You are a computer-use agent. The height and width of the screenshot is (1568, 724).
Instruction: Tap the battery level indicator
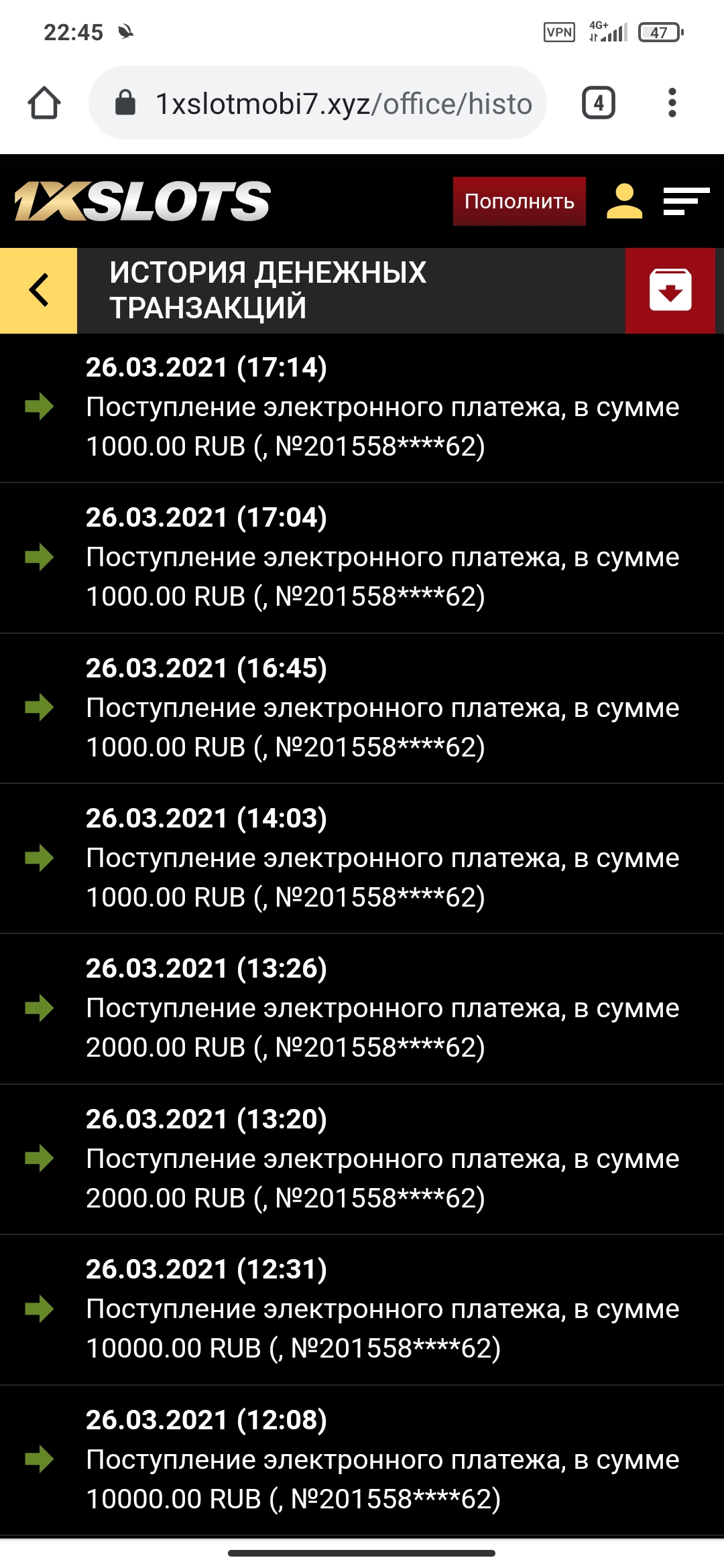[660, 31]
